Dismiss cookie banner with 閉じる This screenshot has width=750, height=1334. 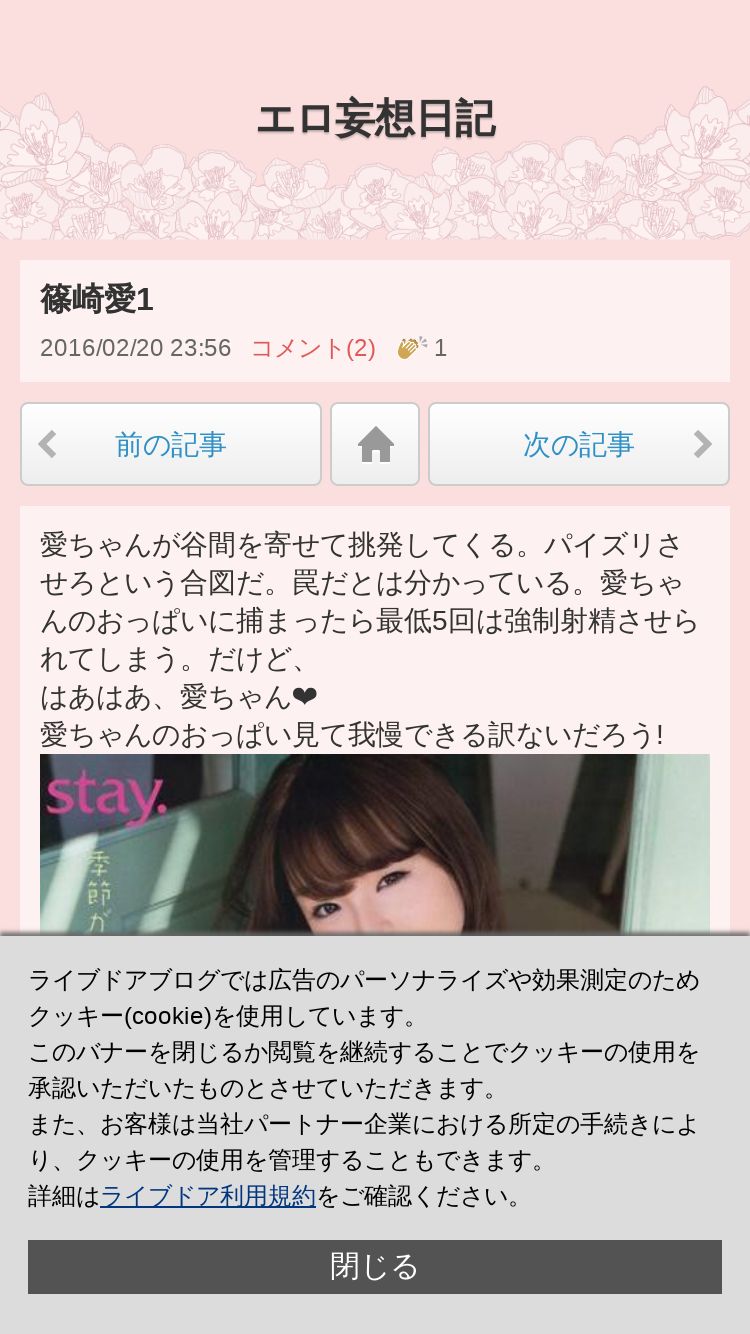375,1267
